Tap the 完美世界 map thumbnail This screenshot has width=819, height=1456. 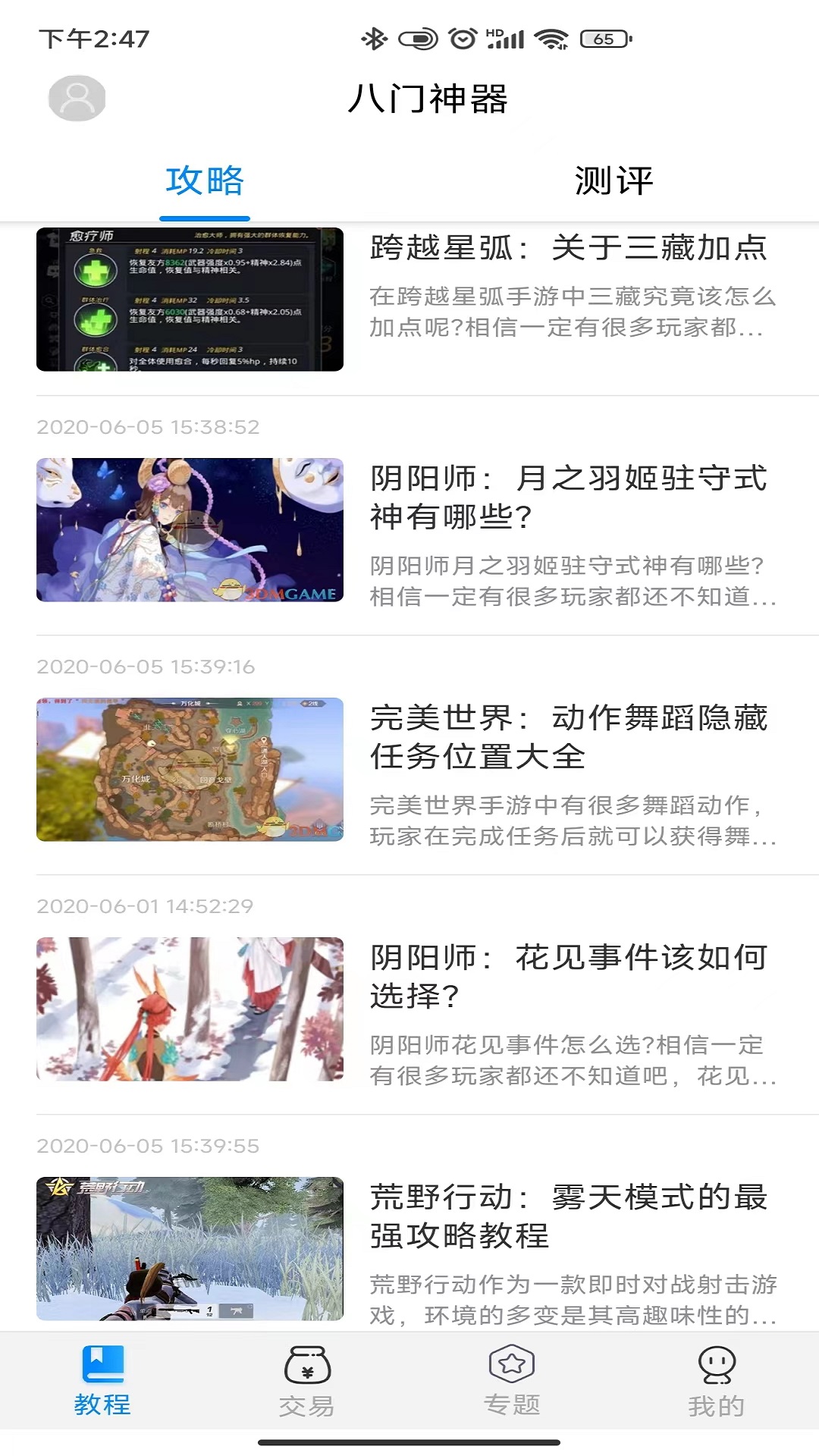click(189, 769)
